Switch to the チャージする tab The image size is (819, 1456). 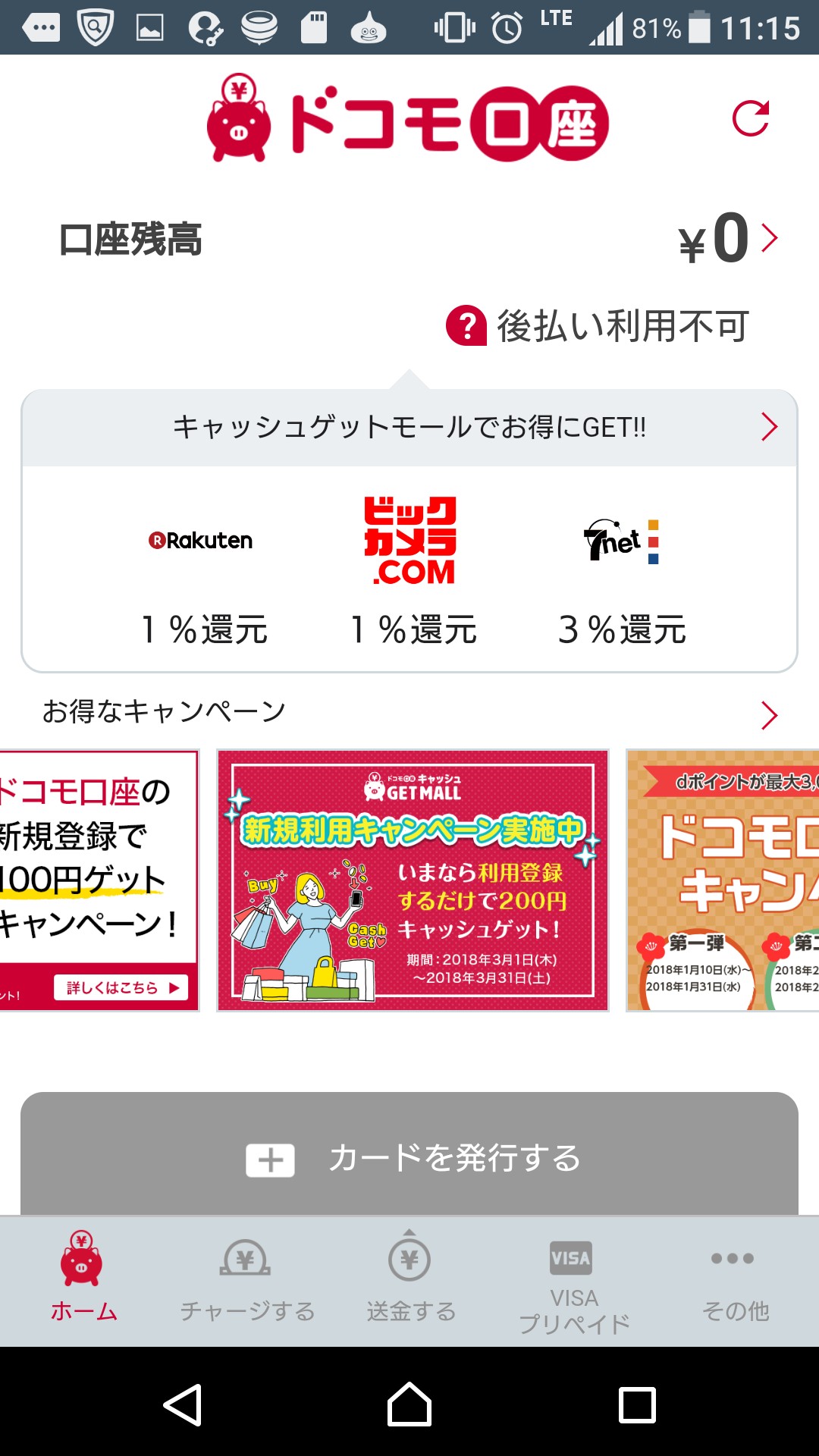tap(246, 1280)
